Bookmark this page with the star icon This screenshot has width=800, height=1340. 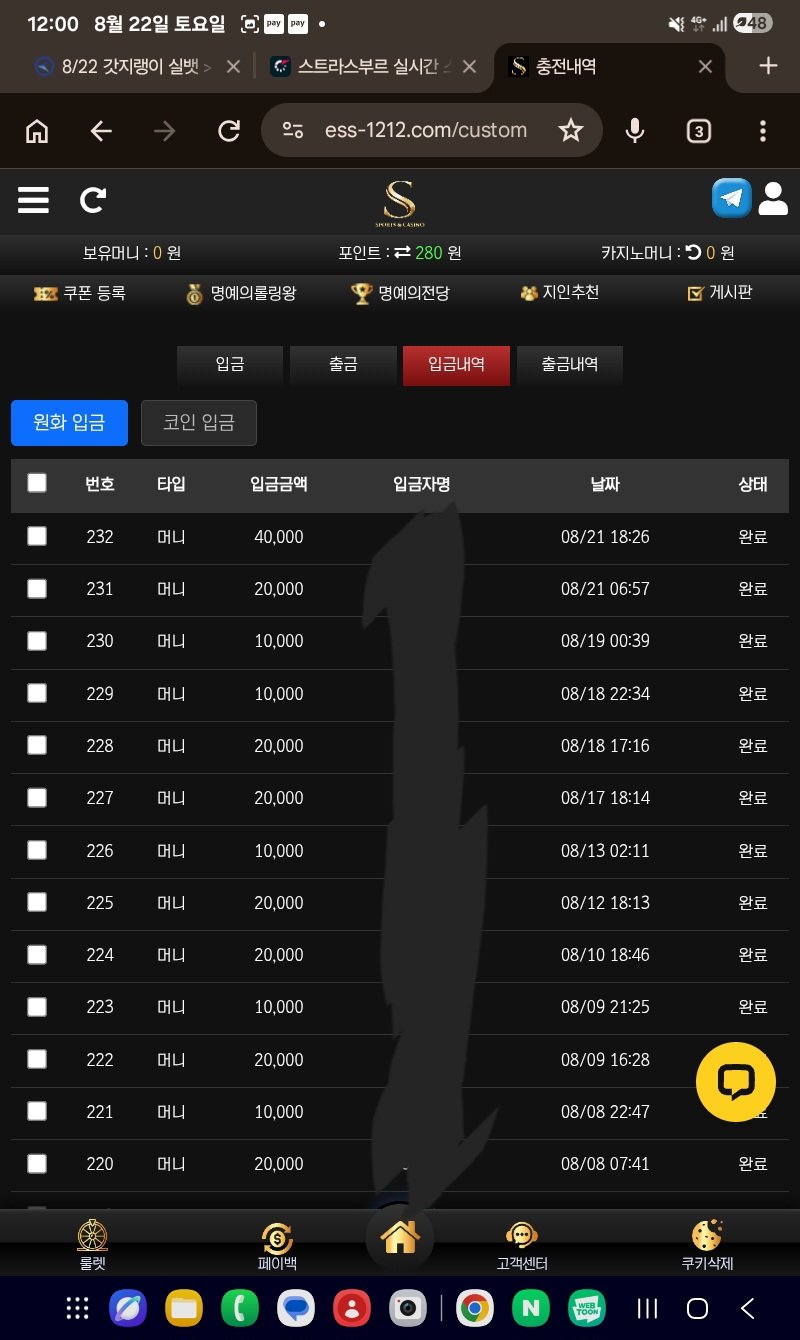coord(571,130)
